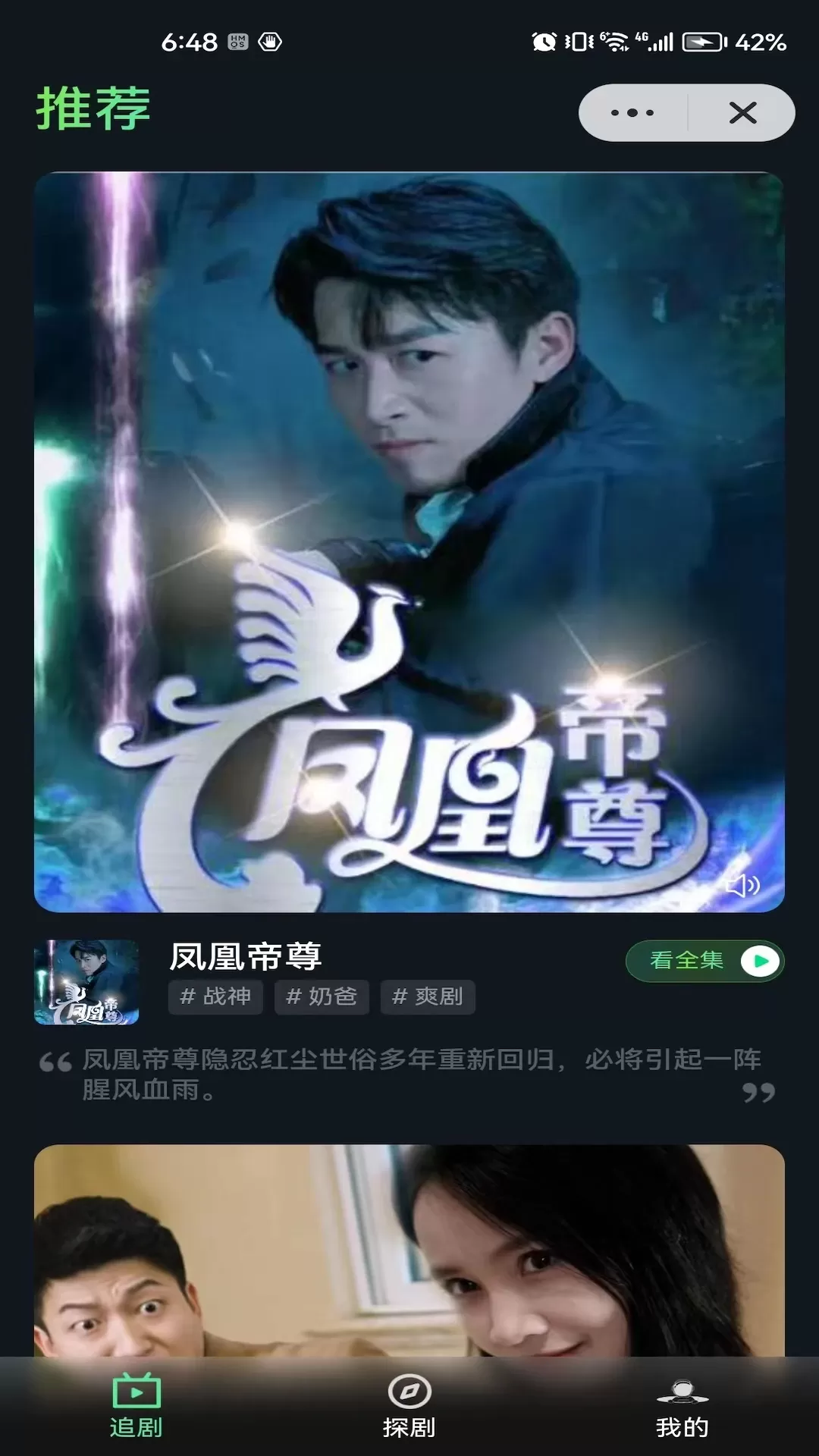Switch to the 探剧 tab
The height and width of the screenshot is (1456, 819).
409,1407
